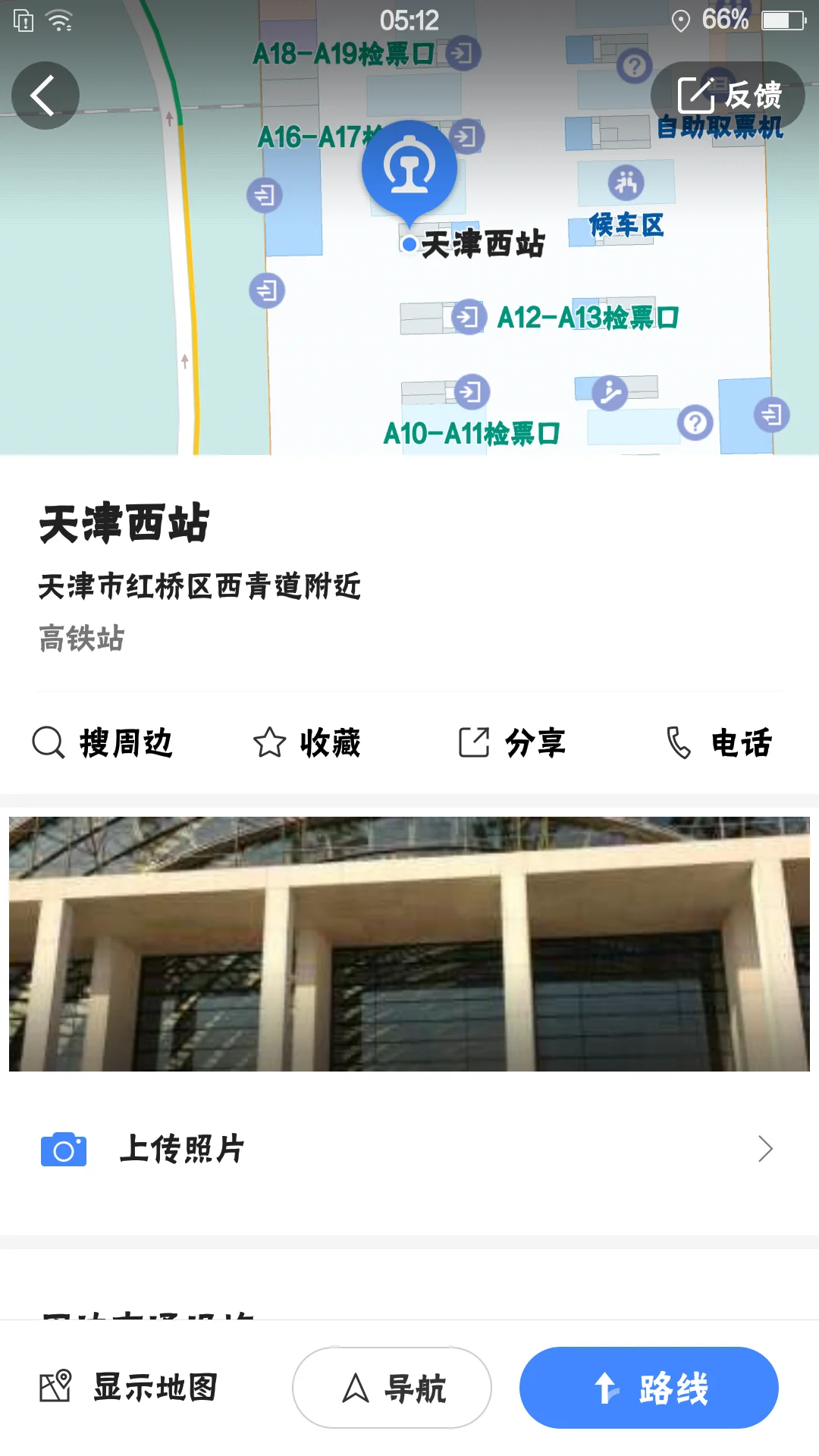Toggle the 收藏 favorite star
This screenshot has width=819, height=1456.
click(270, 742)
